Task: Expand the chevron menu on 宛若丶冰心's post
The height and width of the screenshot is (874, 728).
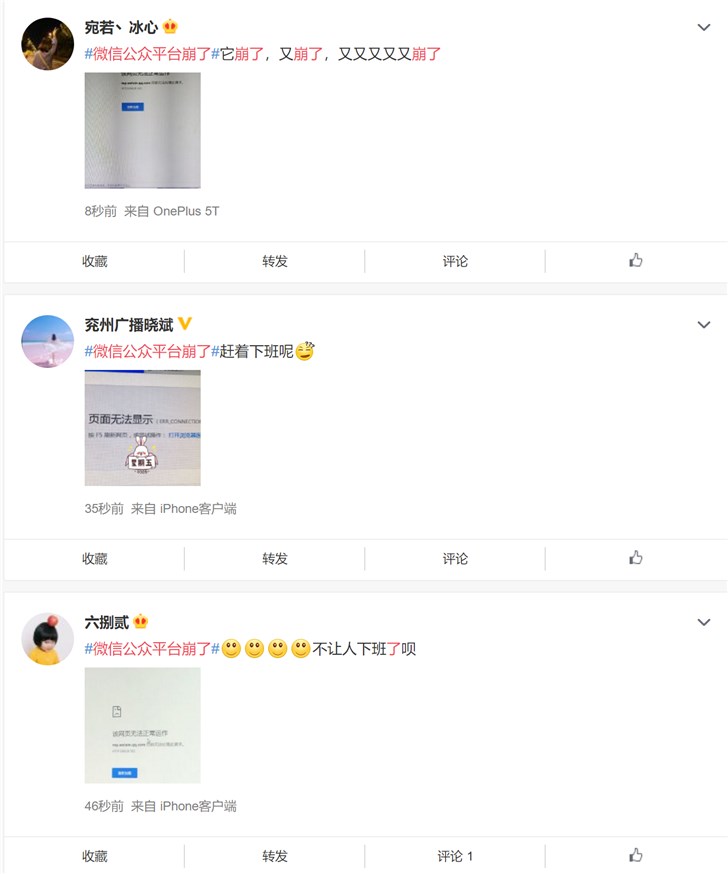Action: tap(703, 27)
